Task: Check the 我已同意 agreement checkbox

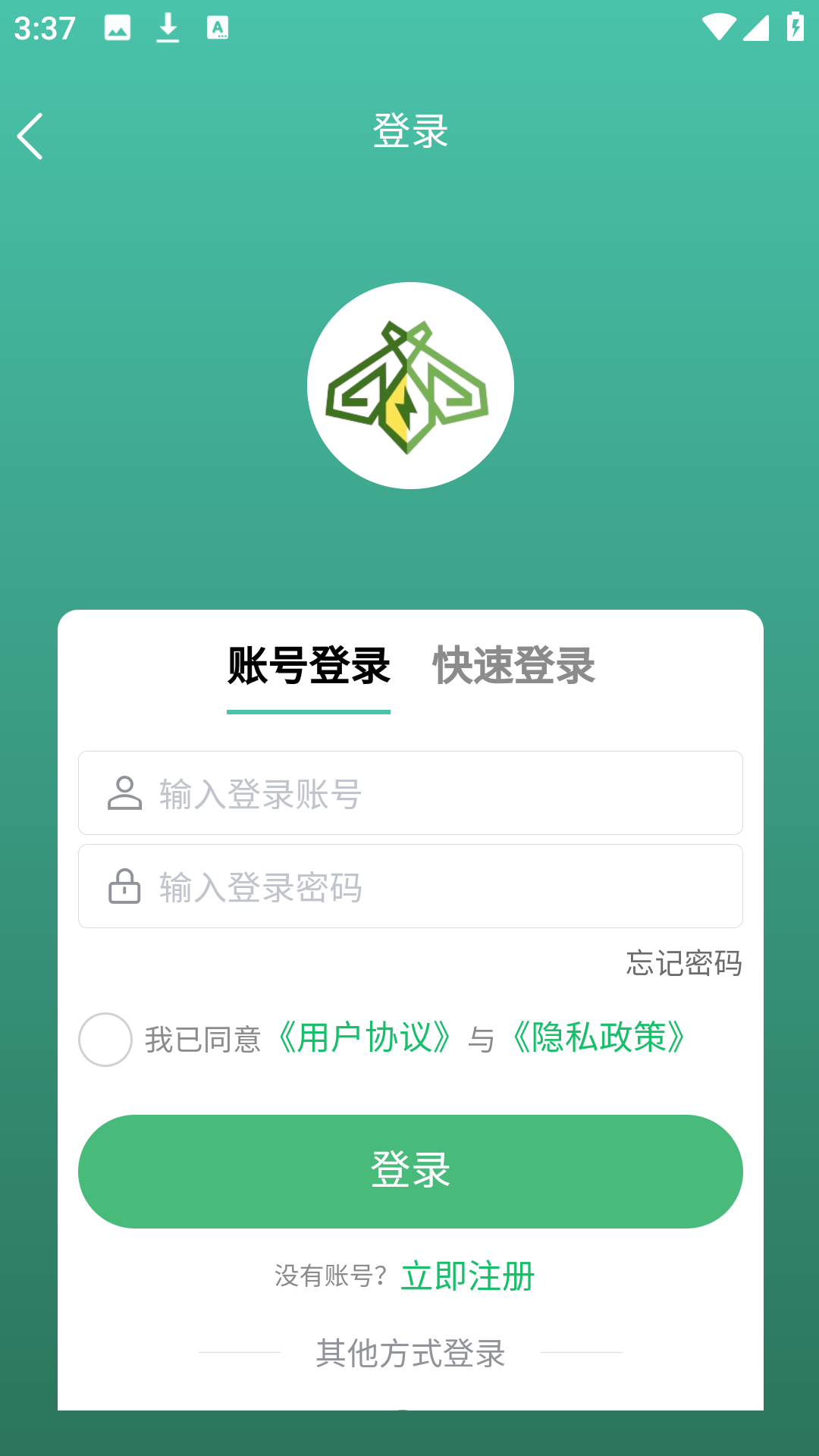Action: coord(105,1040)
